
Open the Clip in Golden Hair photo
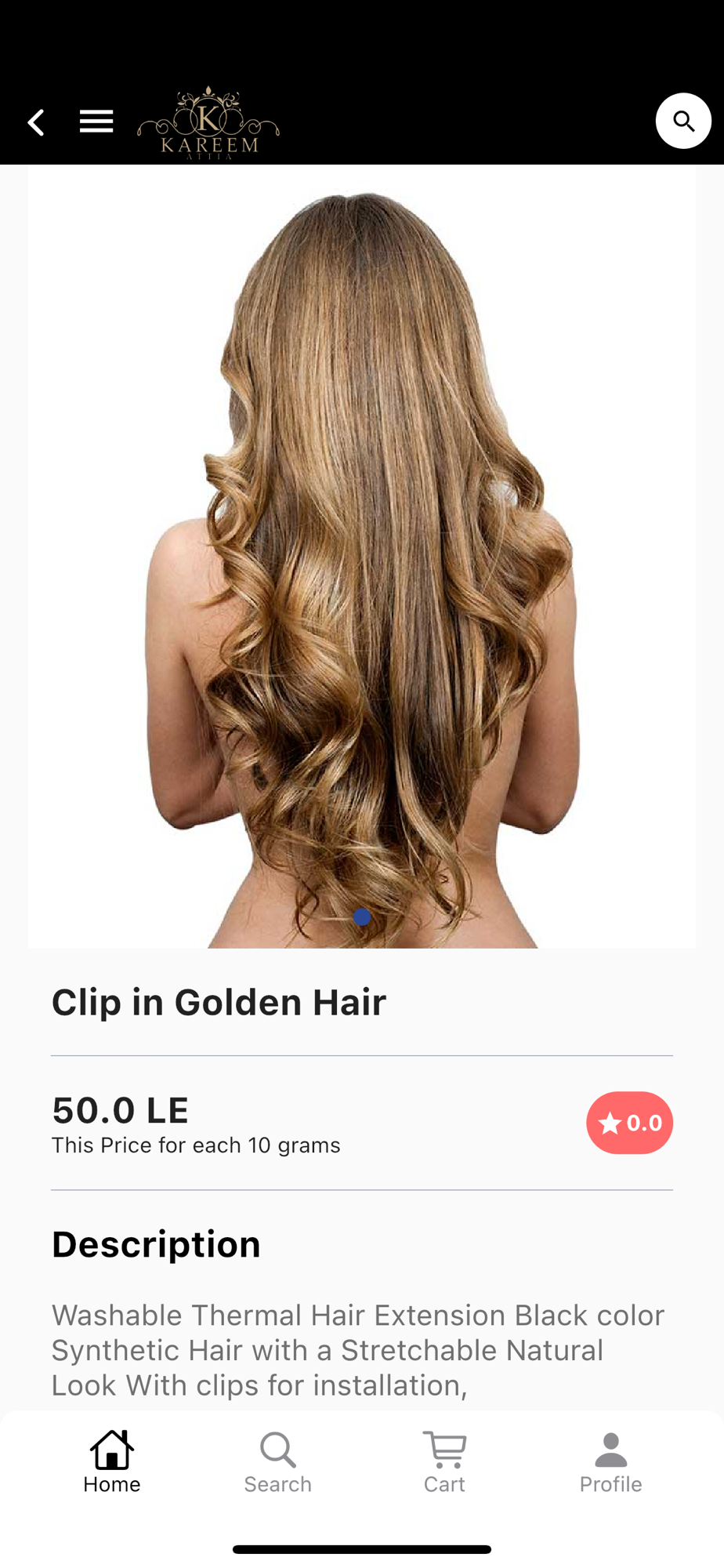coord(362,557)
